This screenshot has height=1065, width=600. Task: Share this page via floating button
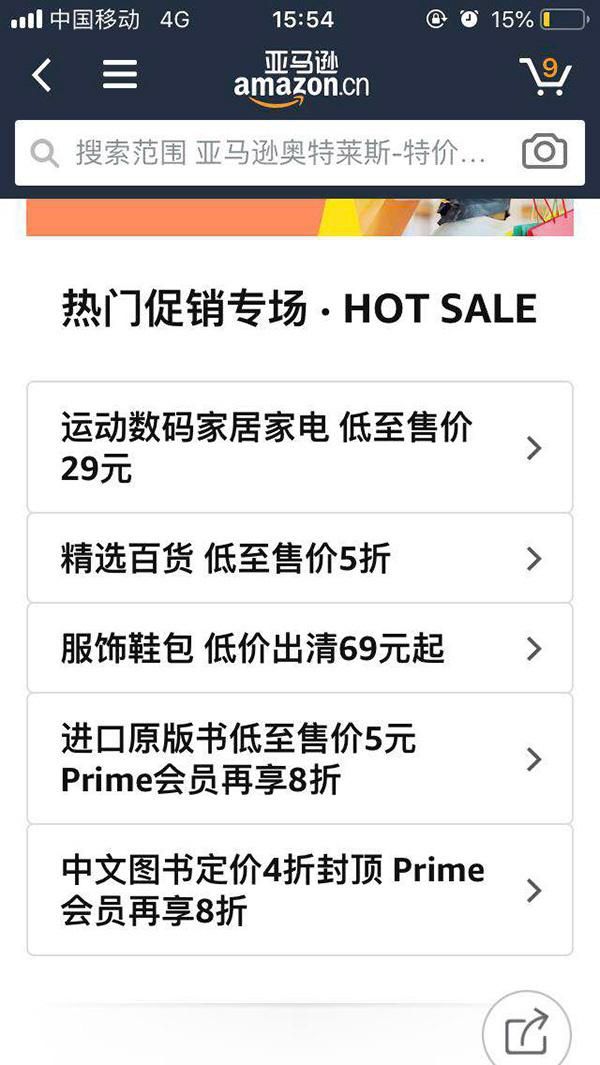coord(526,1032)
